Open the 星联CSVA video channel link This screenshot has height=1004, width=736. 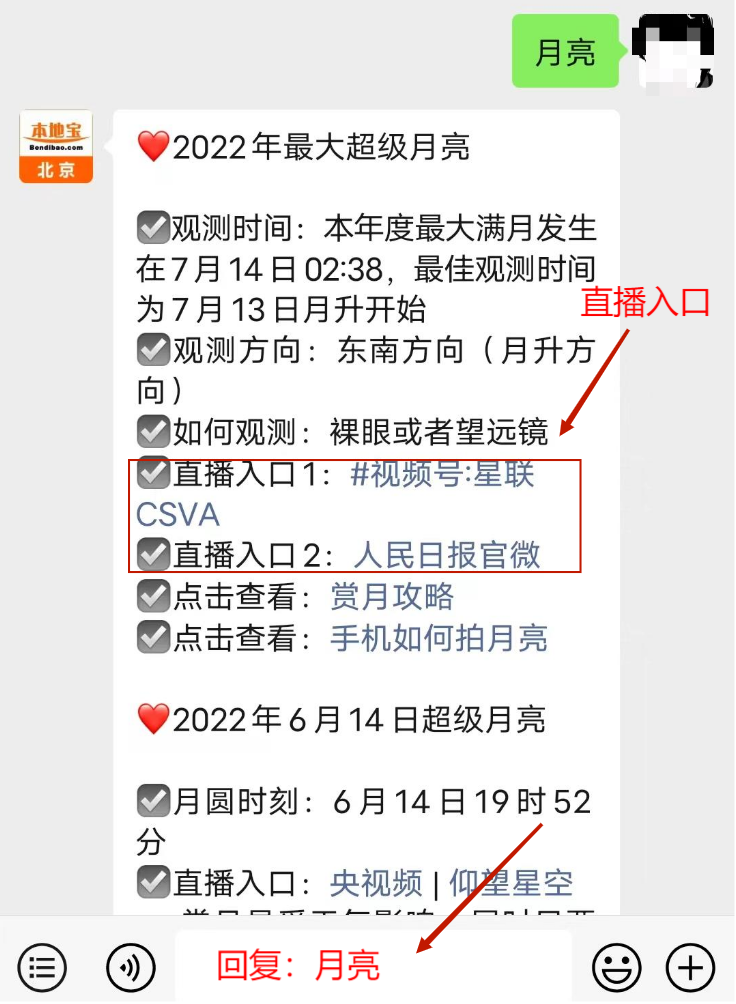tap(442, 474)
